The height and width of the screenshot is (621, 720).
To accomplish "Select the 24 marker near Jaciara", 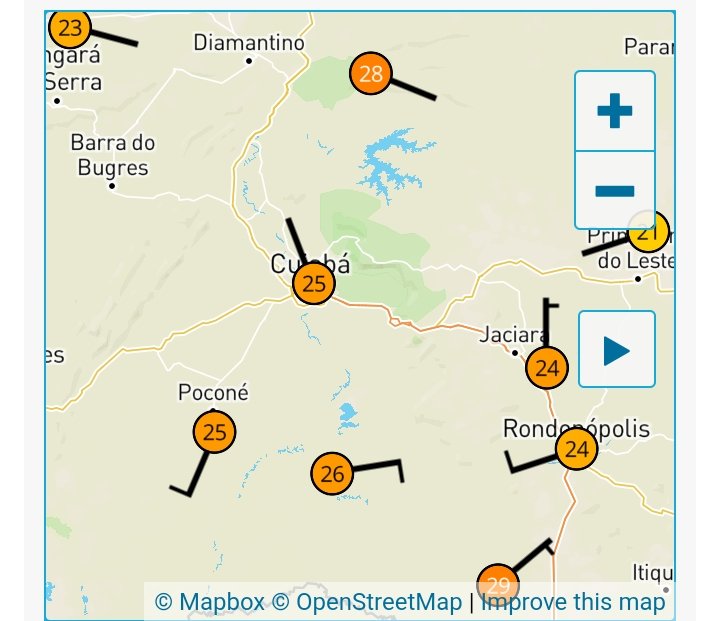I will (x=547, y=368).
